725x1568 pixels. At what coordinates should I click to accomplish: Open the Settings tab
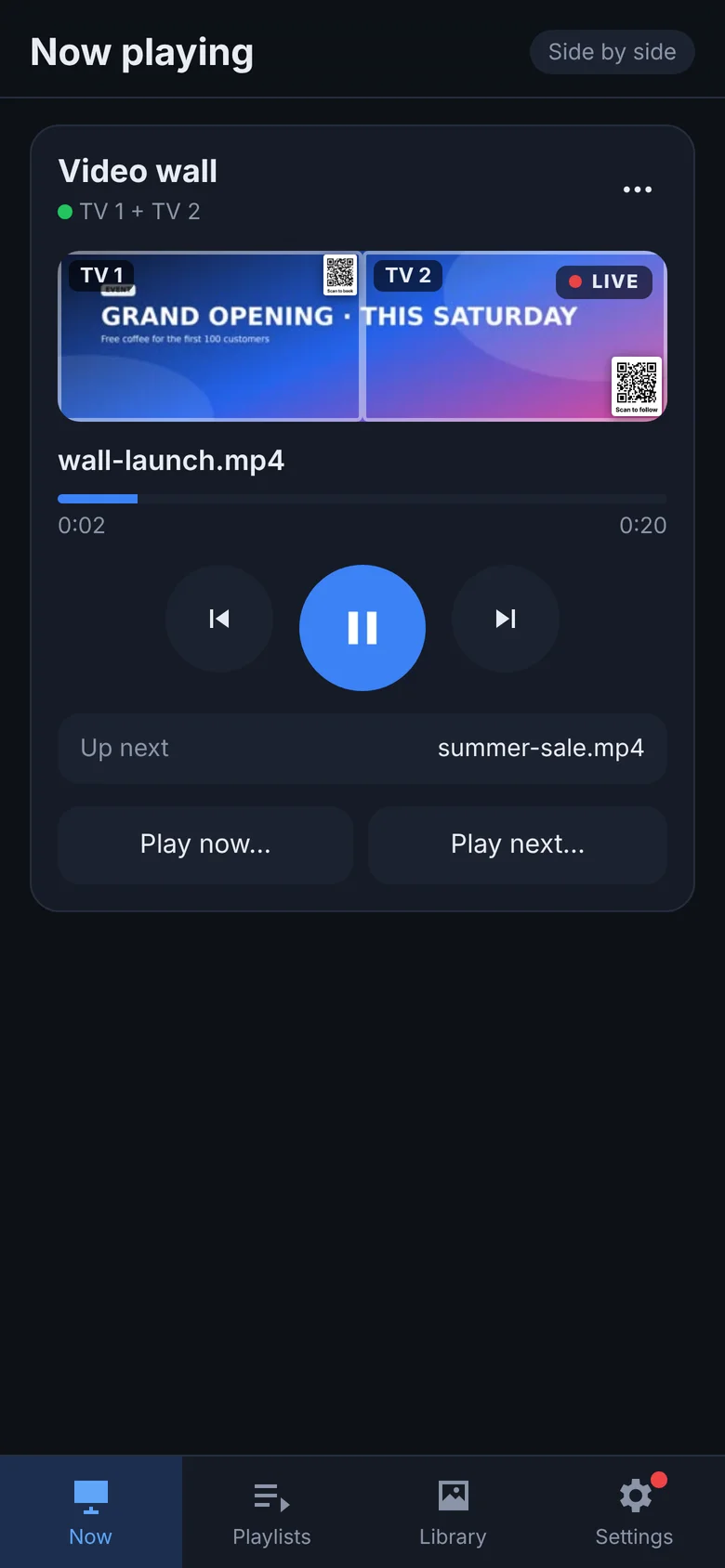[x=634, y=1512]
